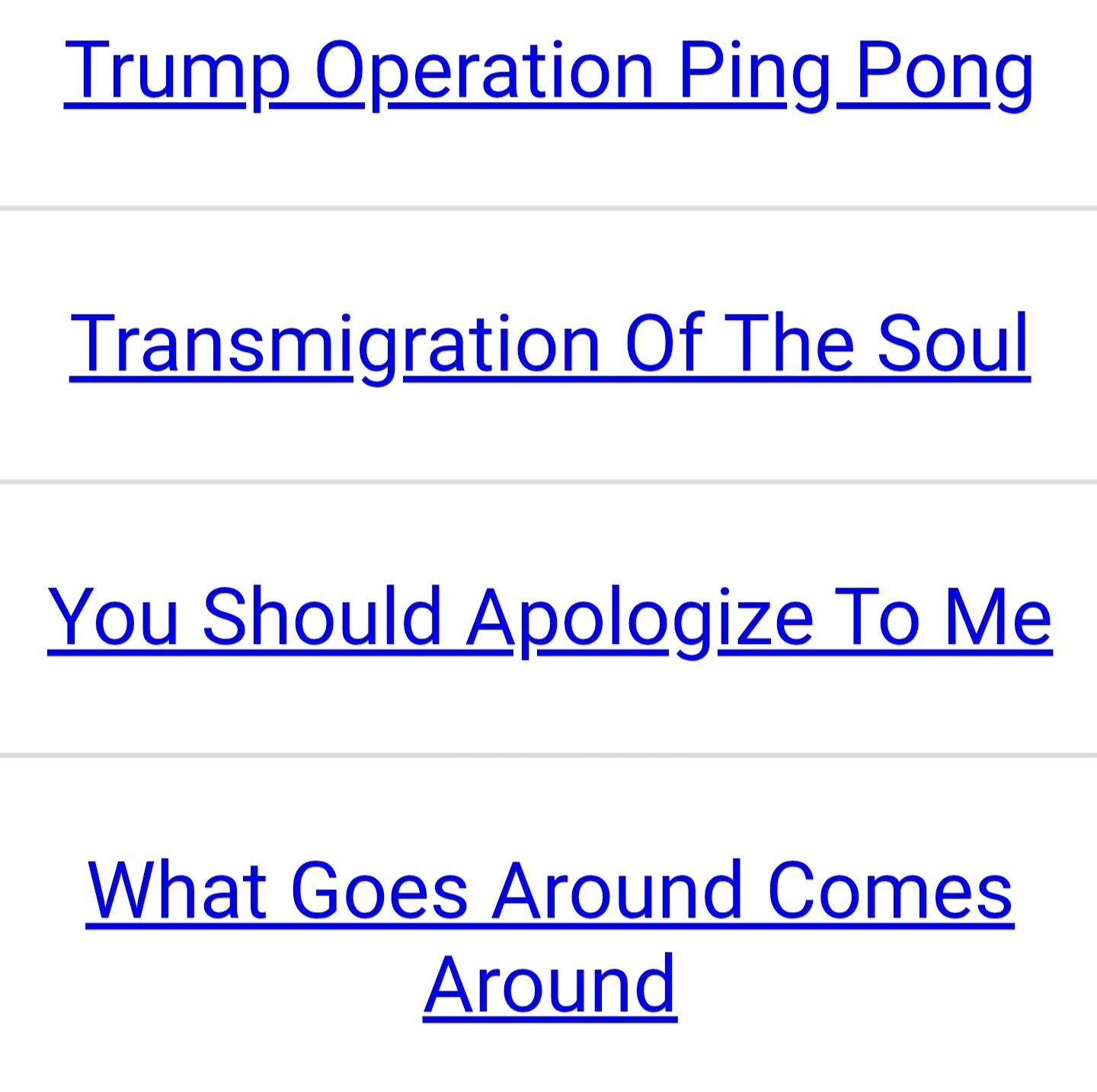Open the Trump Operation Ping Pong link

coord(548,72)
